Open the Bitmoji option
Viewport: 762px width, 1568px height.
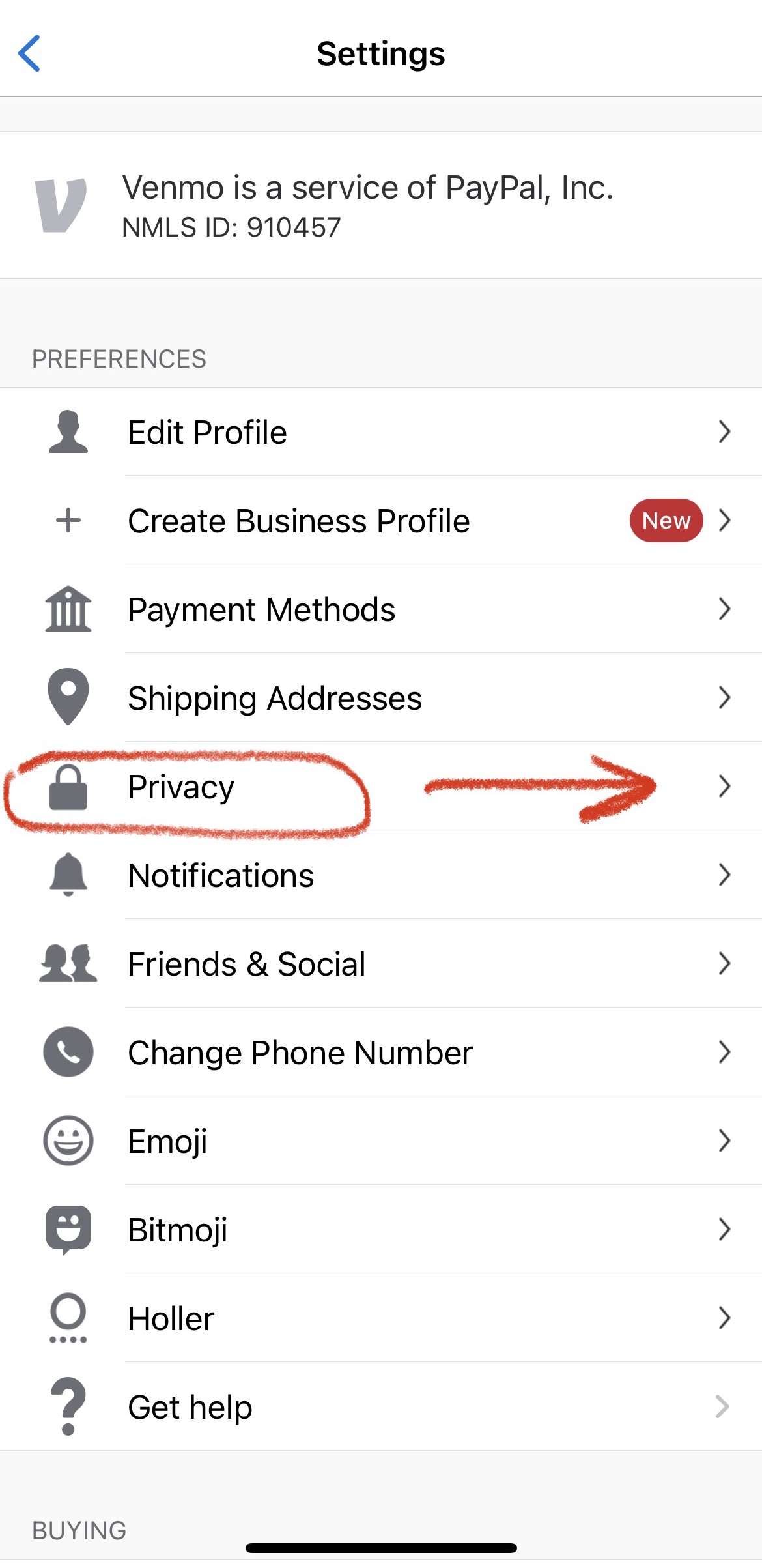coord(381,1230)
